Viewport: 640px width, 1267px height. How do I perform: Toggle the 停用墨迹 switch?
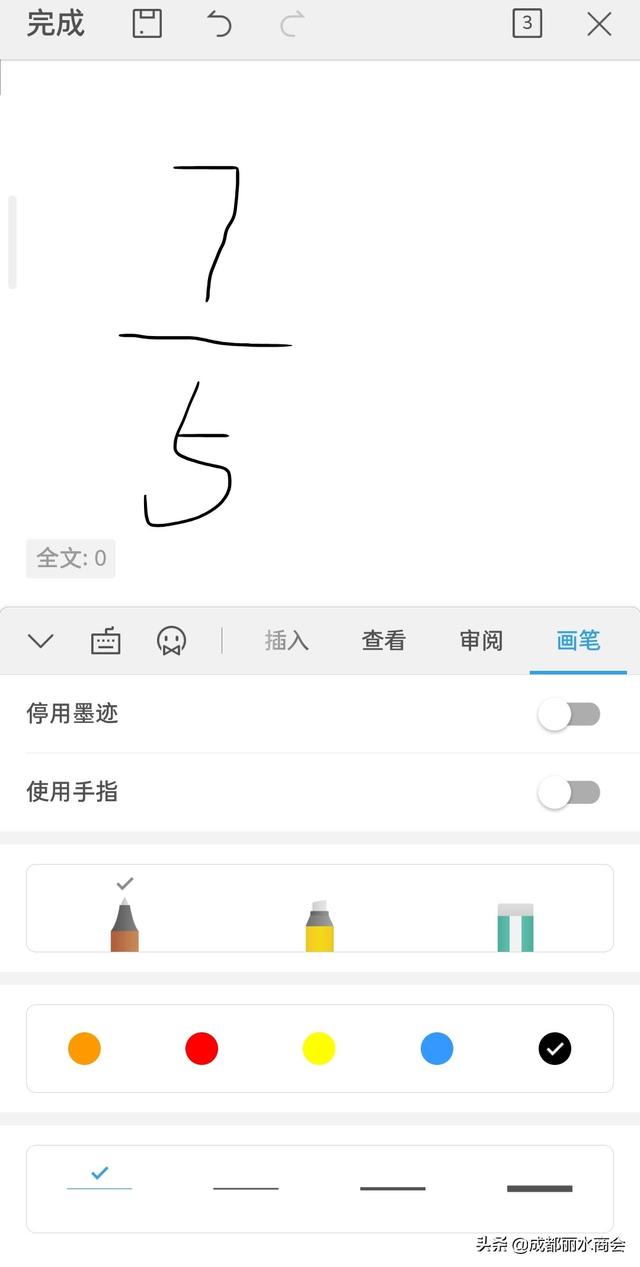[x=569, y=714]
